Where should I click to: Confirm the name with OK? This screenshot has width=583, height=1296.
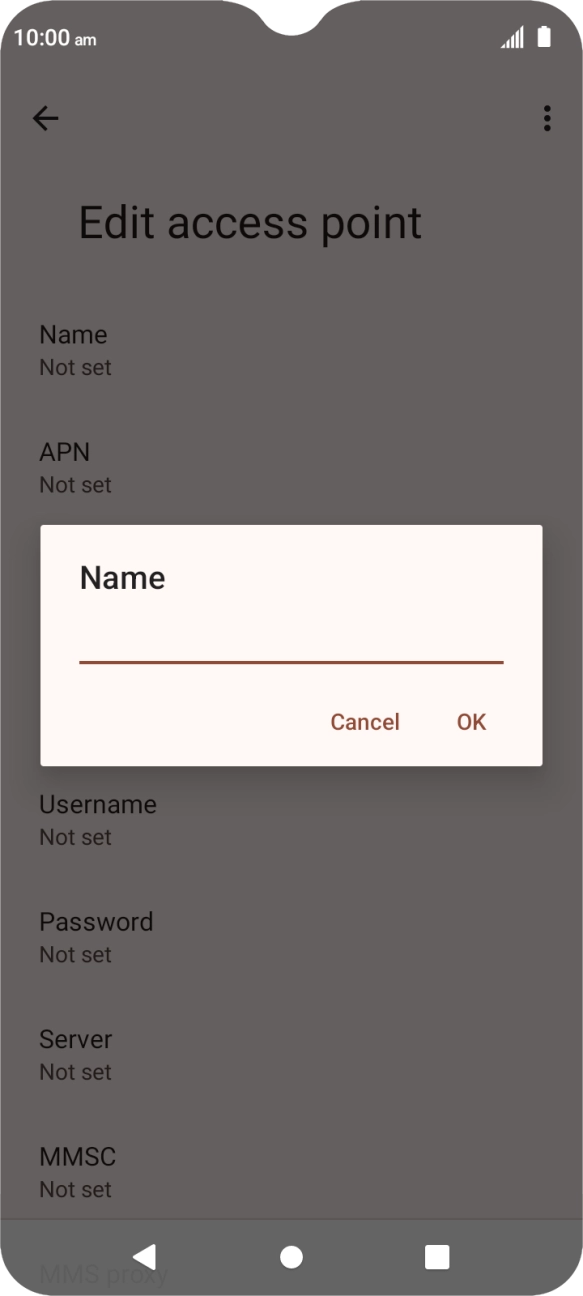point(471,722)
